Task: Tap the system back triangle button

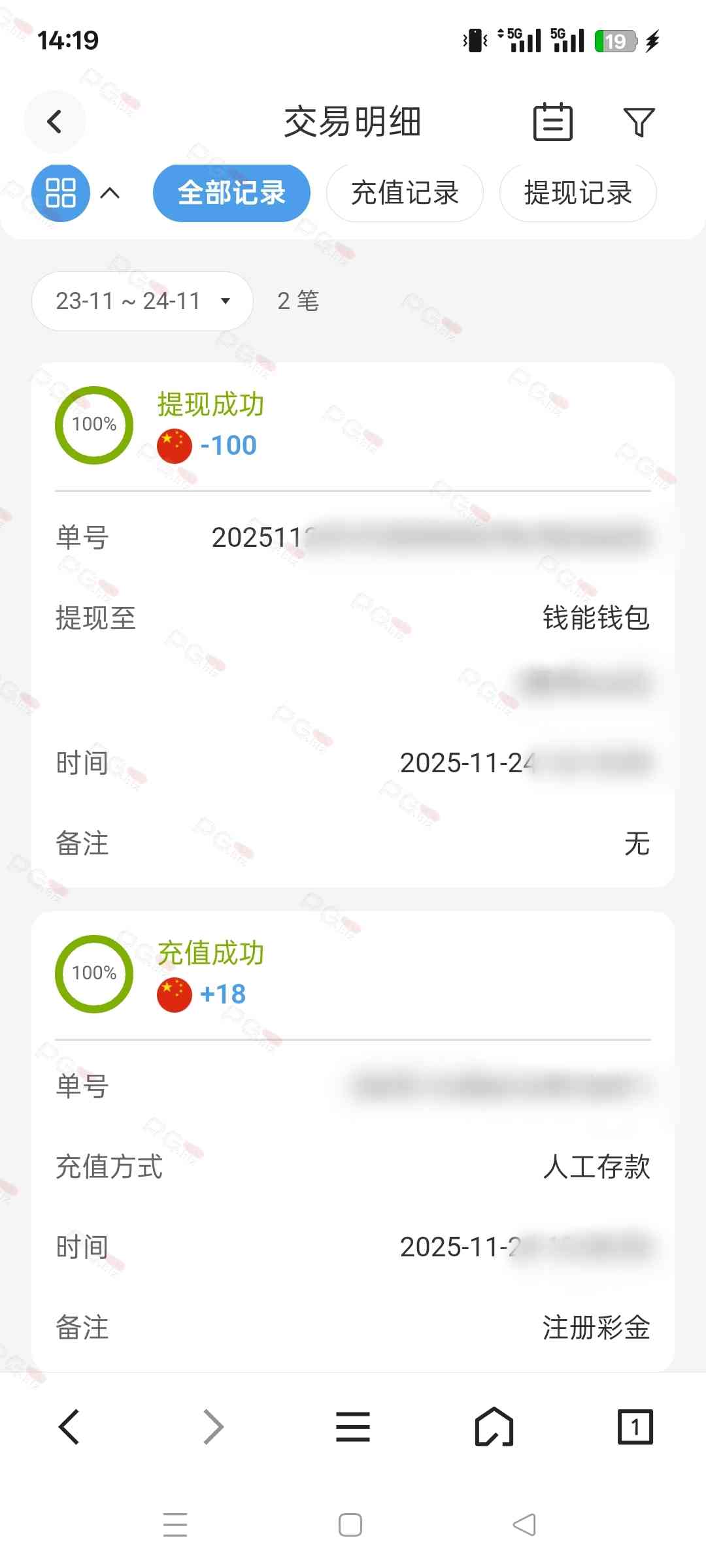Action: [524, 1525]
